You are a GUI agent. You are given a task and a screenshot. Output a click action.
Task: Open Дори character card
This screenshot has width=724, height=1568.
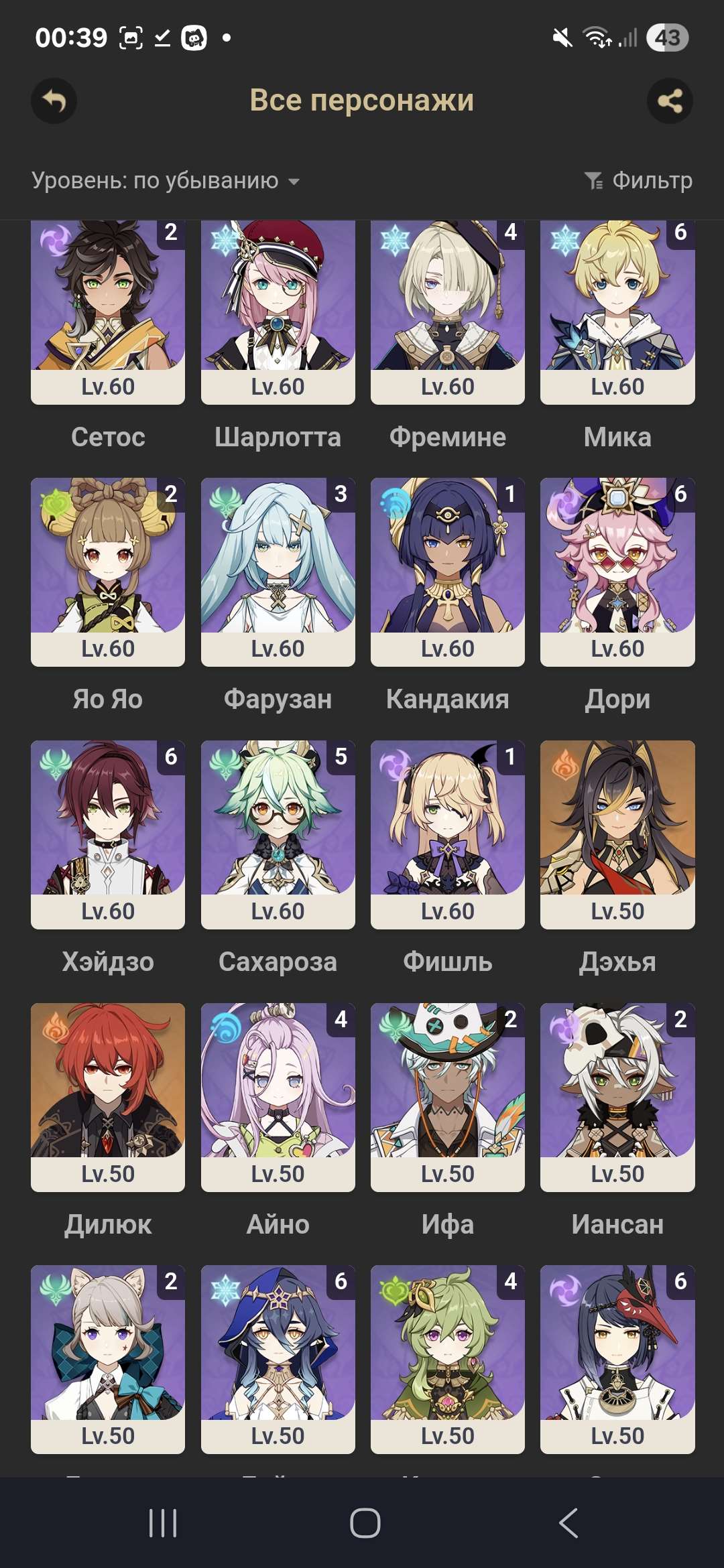tap(617, 572)
